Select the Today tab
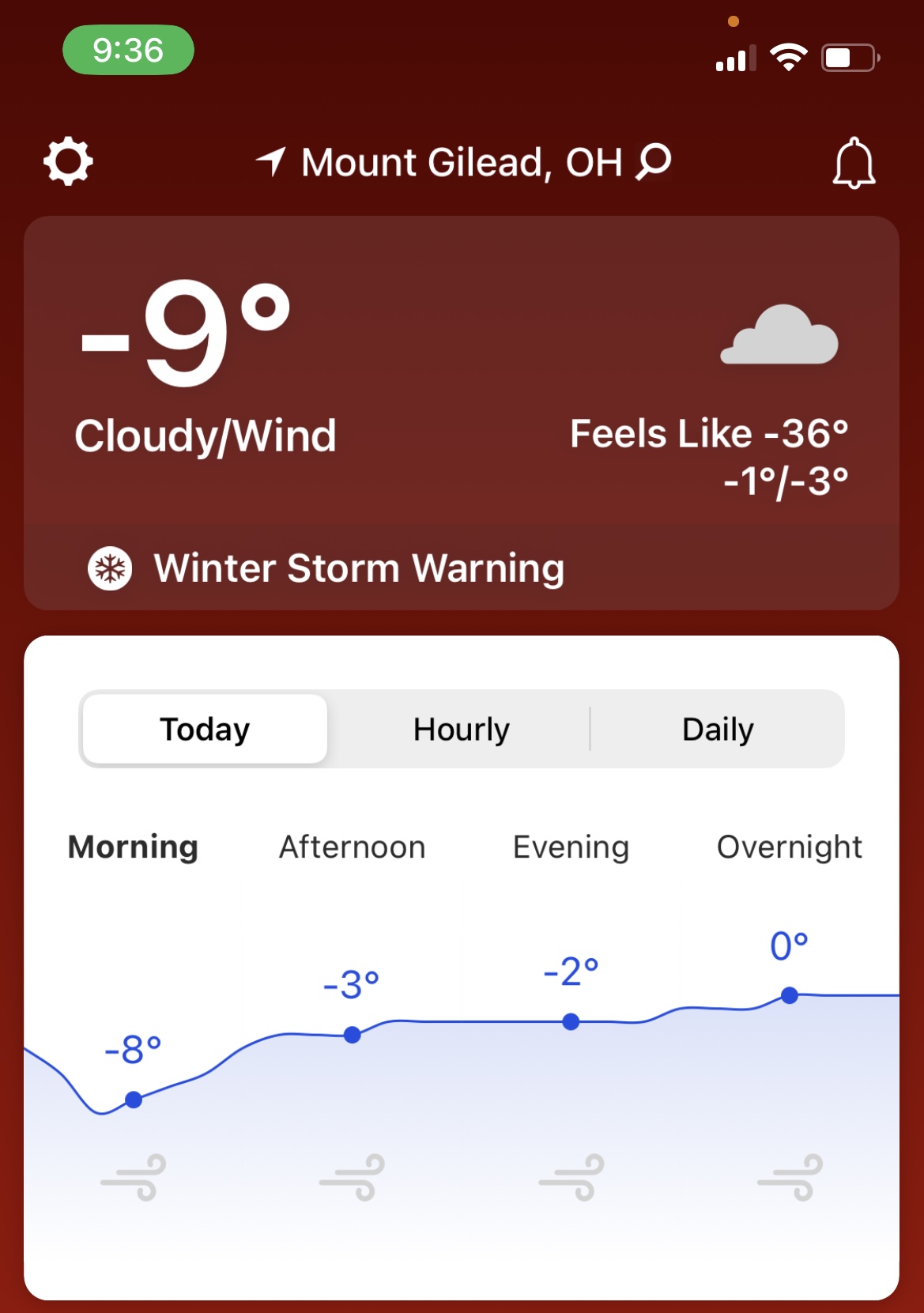Image resolution: width=924 pixels, height=1313 pixels. [205, 729]
